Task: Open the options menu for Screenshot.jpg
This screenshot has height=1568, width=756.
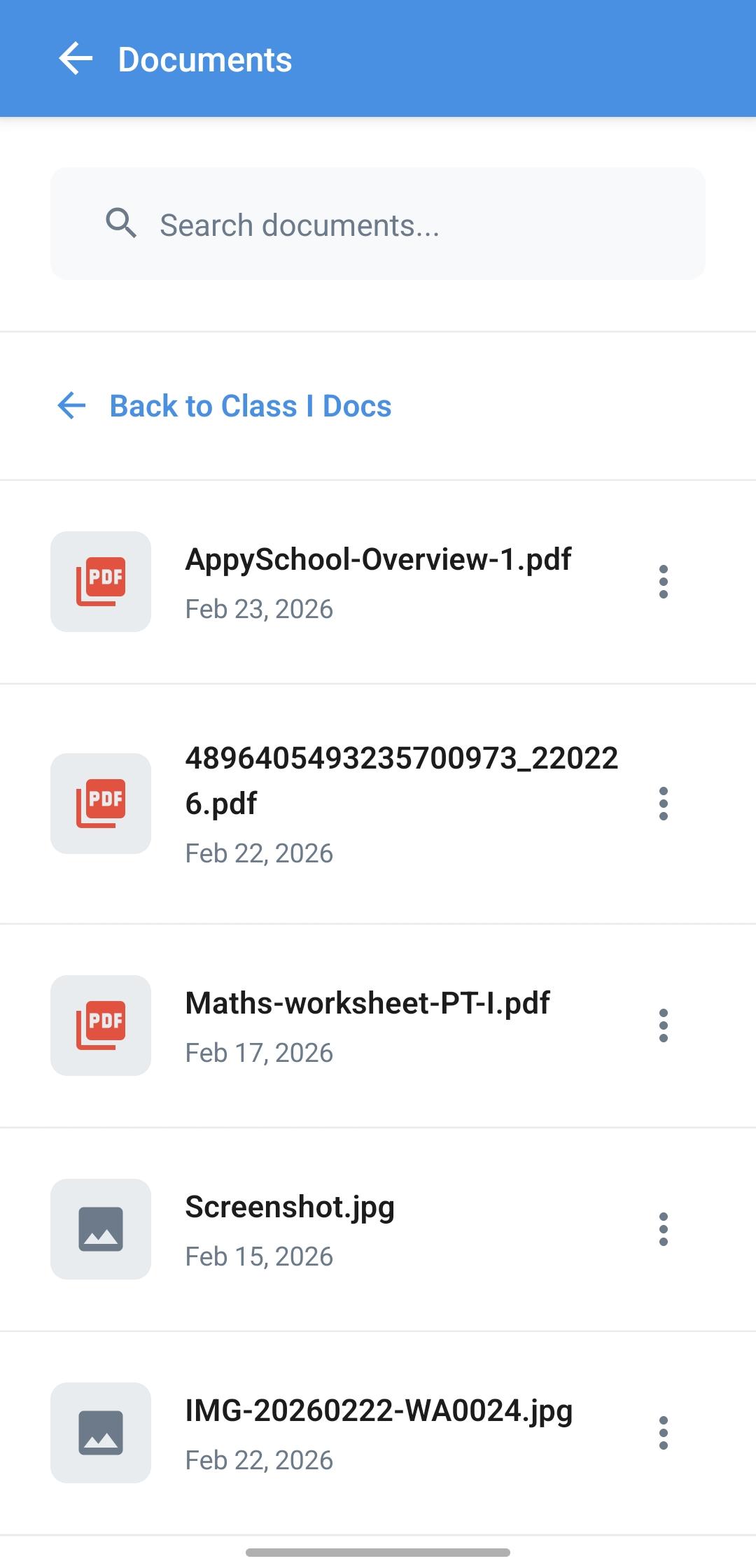Action: coord(664,1227)
